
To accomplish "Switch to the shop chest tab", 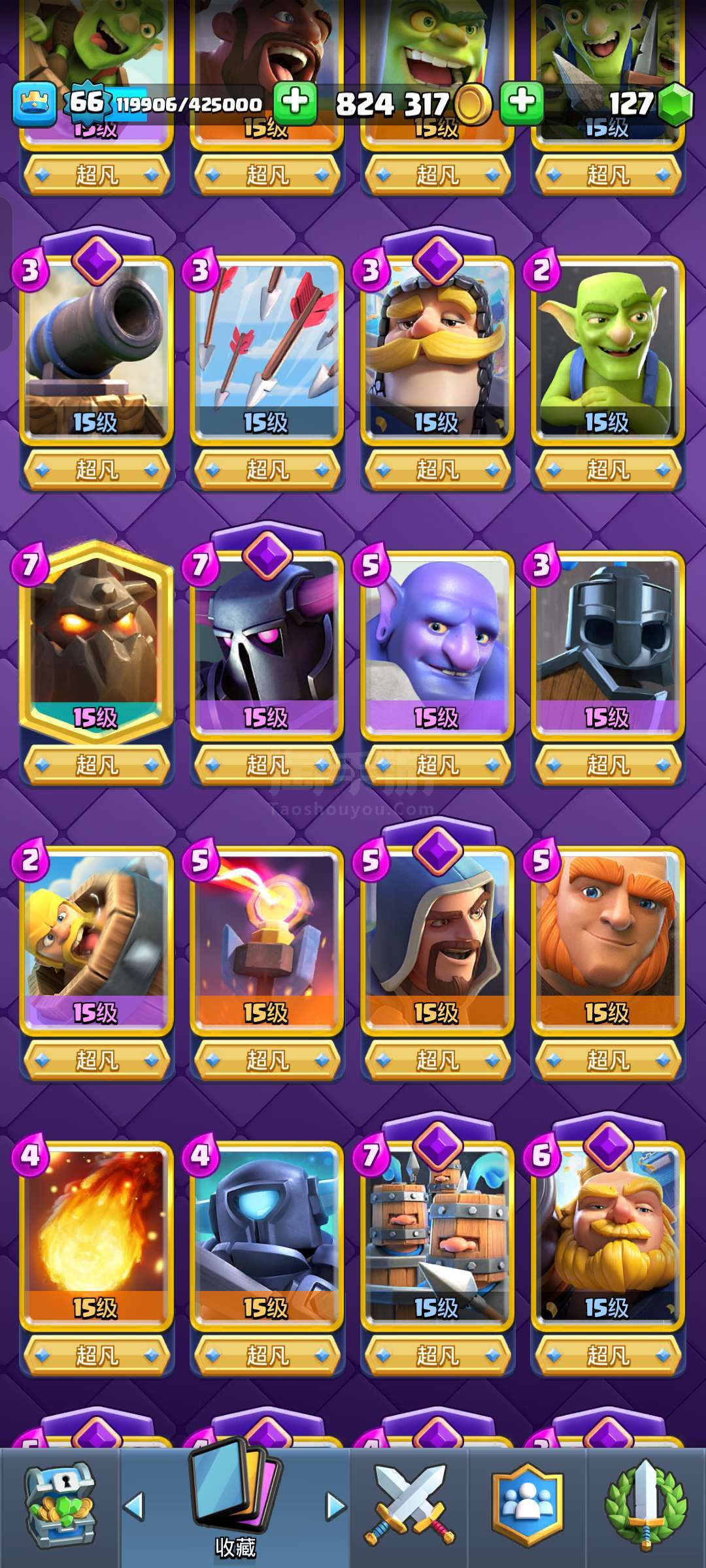I will point(59,1506).
